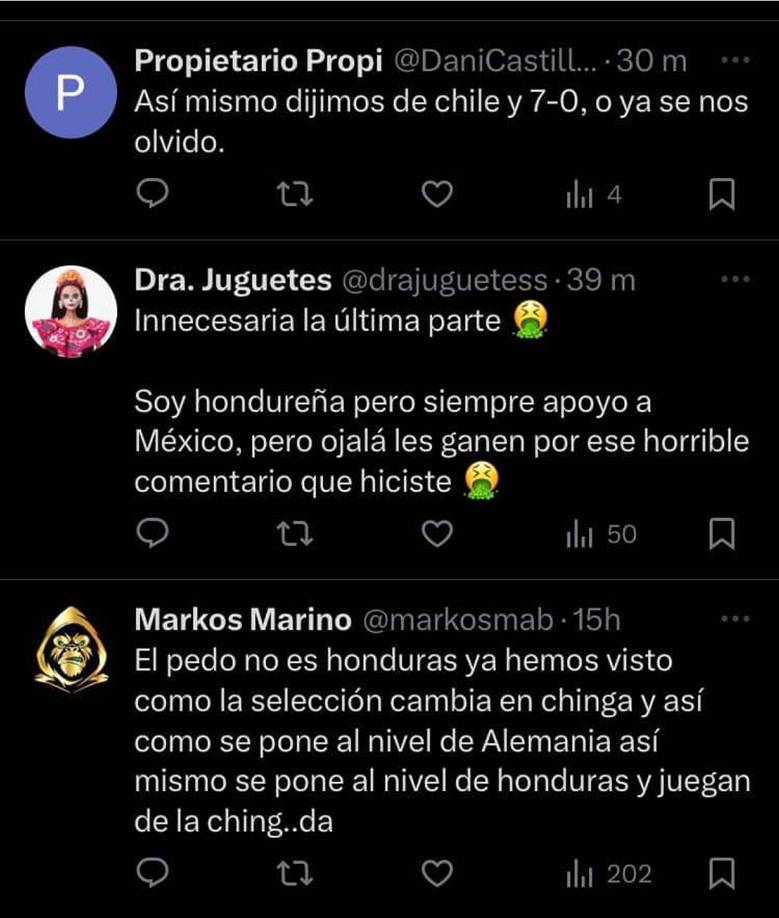Like Dra. Juguetes' reply

pyautogui.click(x=437, y=534)
